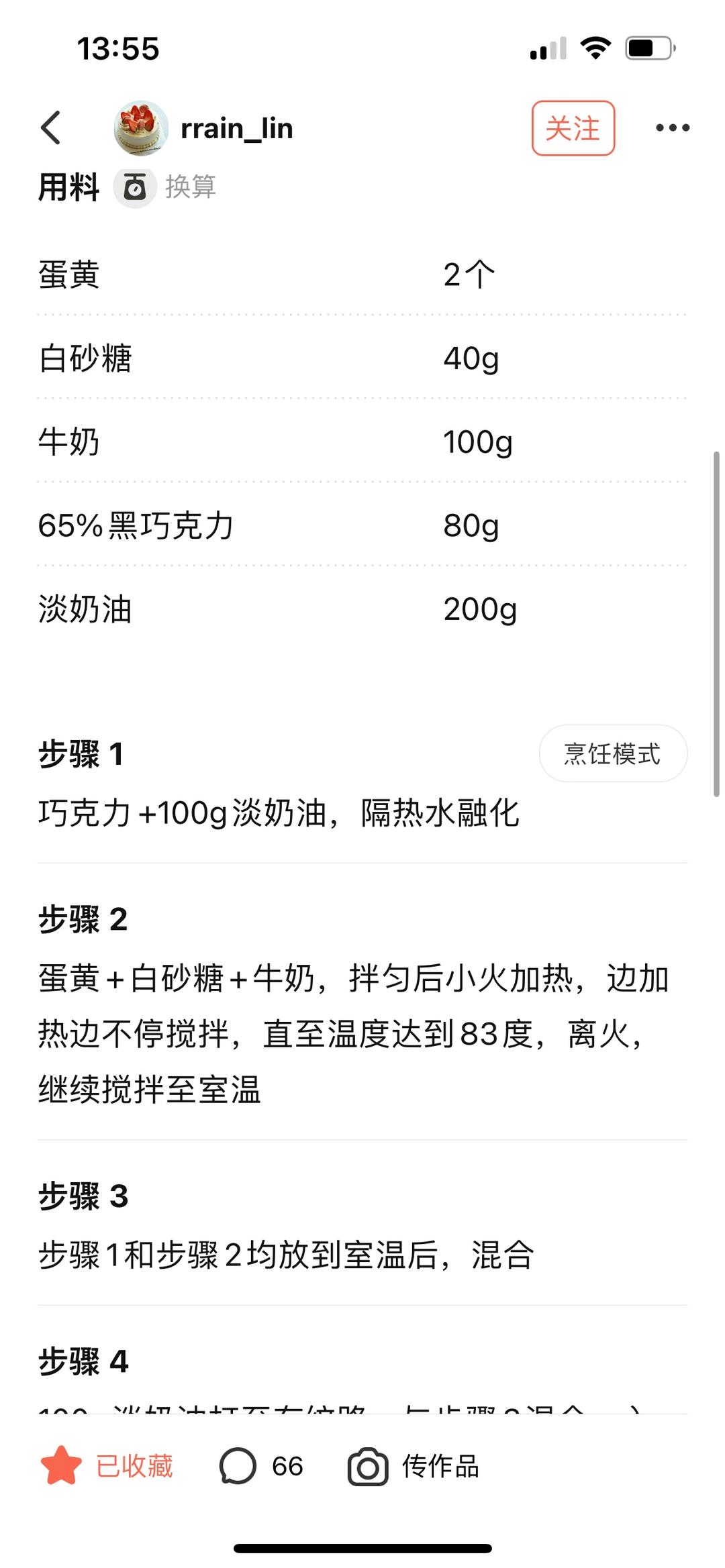View the 66 comments
This screenshot has height=1568, width=725.
click(261, 1466)
